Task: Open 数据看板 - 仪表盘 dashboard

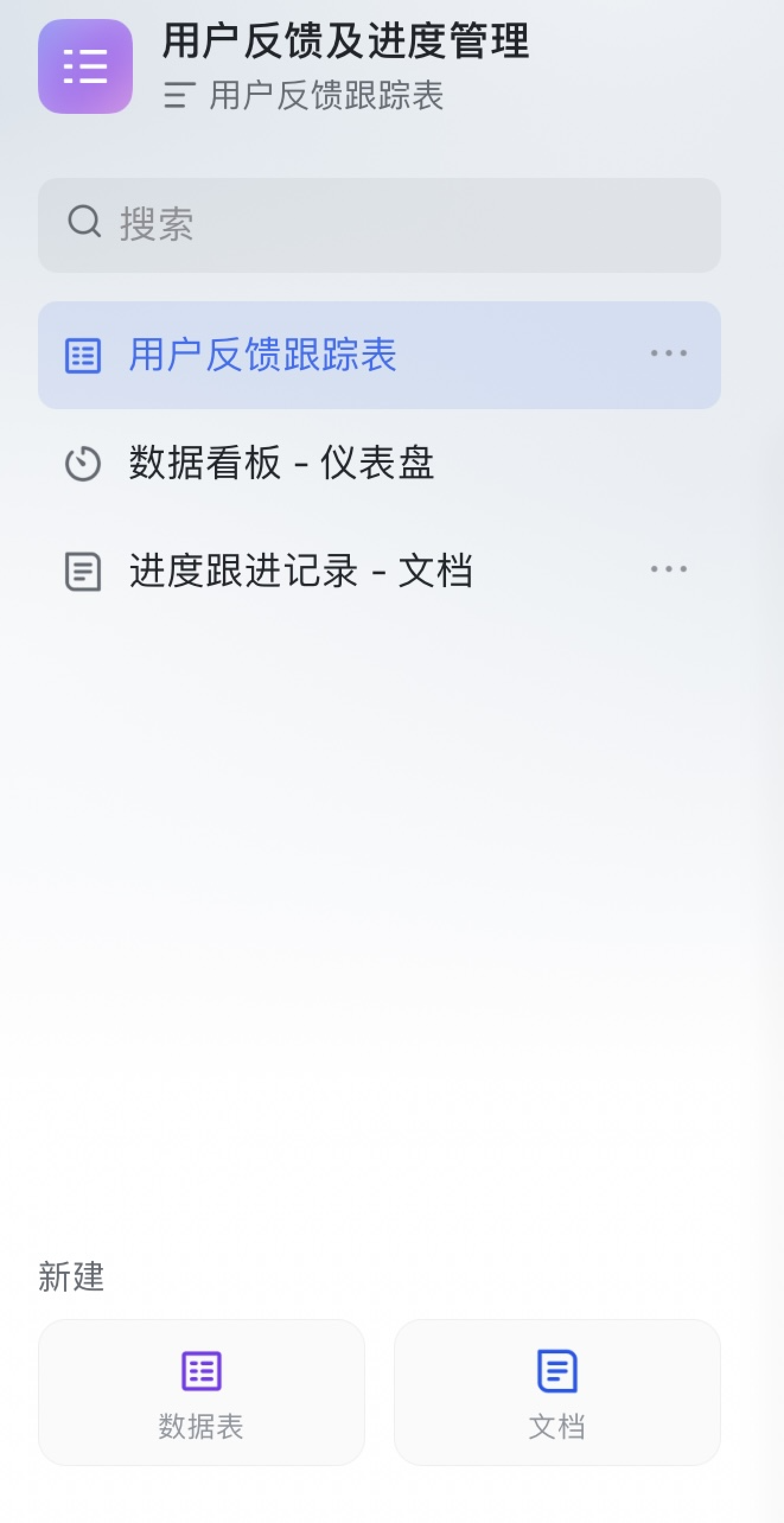Action: [281, 463]
